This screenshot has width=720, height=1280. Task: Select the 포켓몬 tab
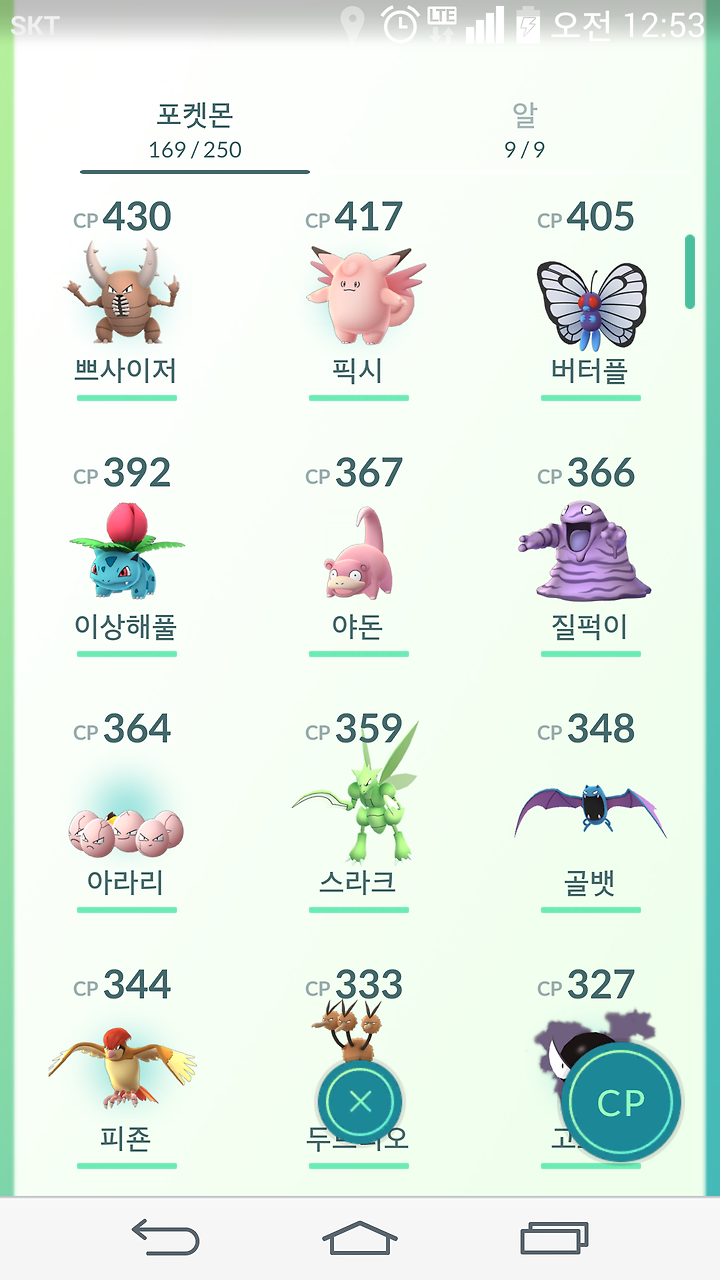pos(195,130)
